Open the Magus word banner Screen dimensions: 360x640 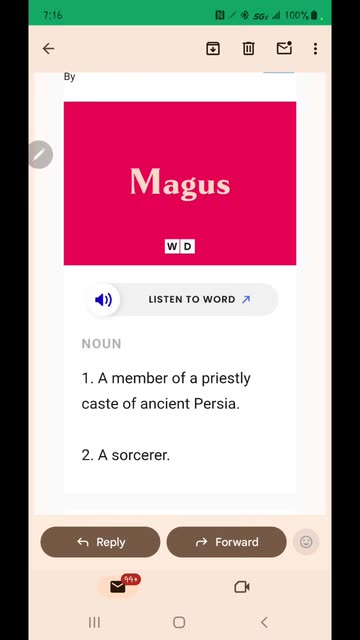(x=180, y=183)
